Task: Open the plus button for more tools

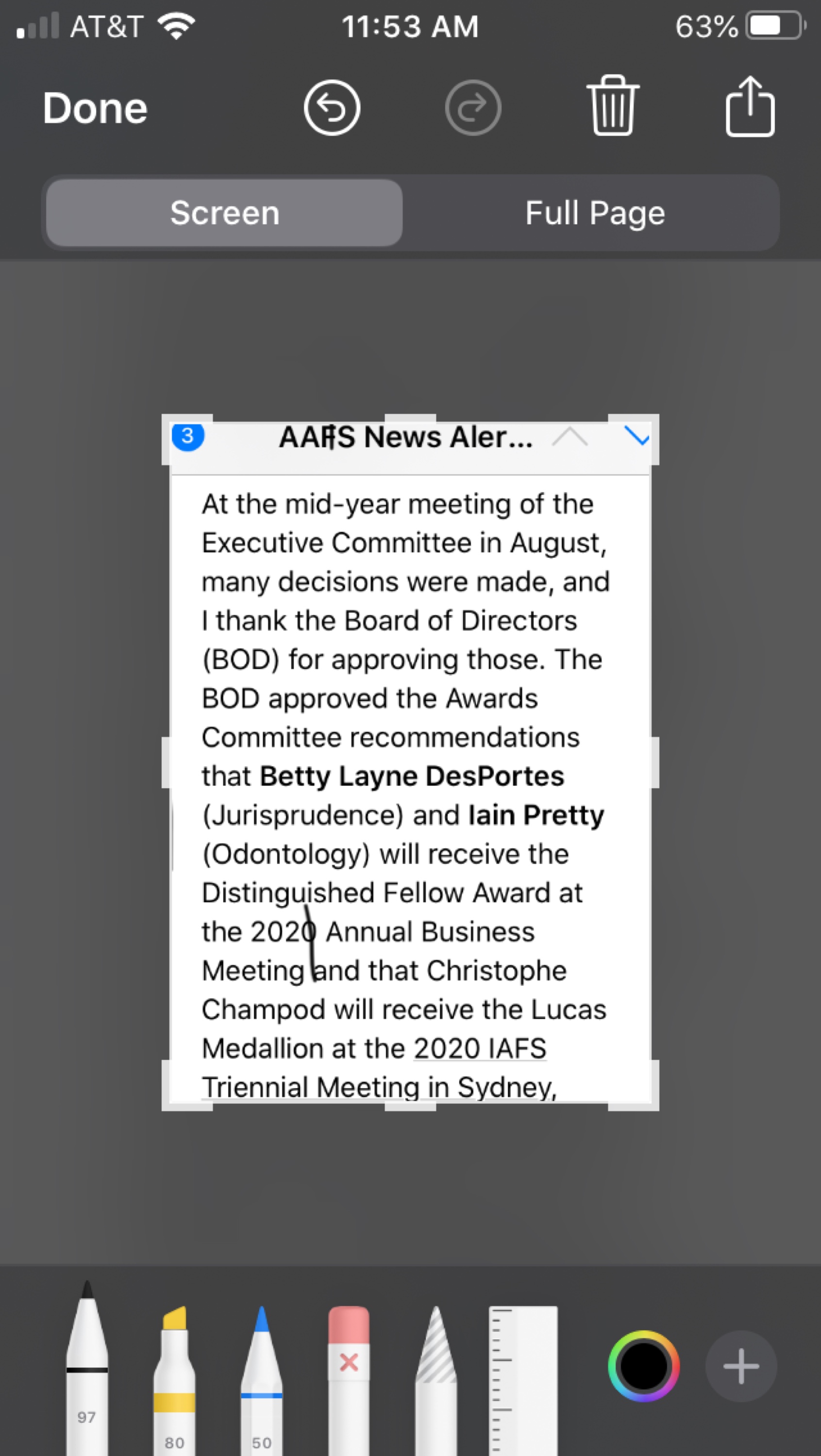Action: click(x=741, y=1366)
